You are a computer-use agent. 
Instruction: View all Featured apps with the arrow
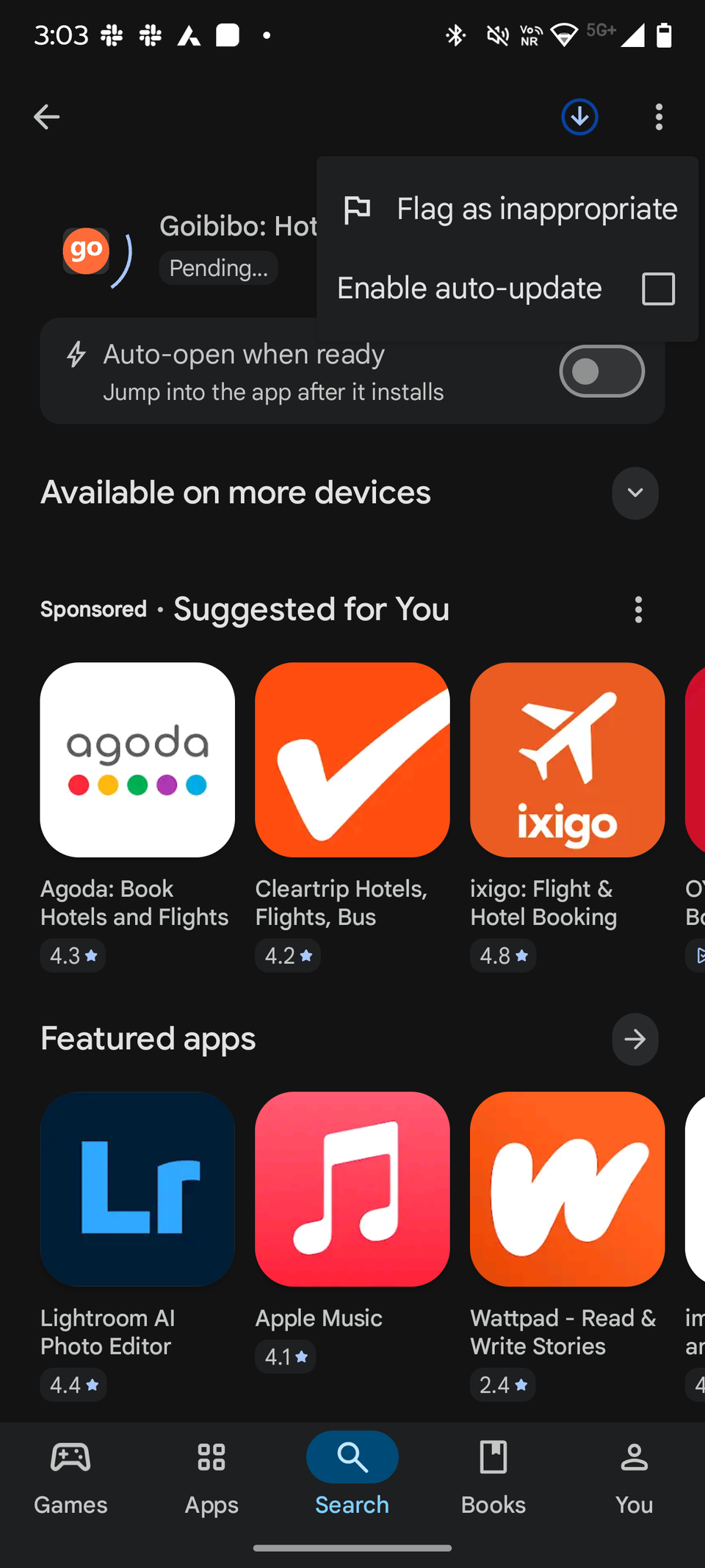coord(634,1039)
